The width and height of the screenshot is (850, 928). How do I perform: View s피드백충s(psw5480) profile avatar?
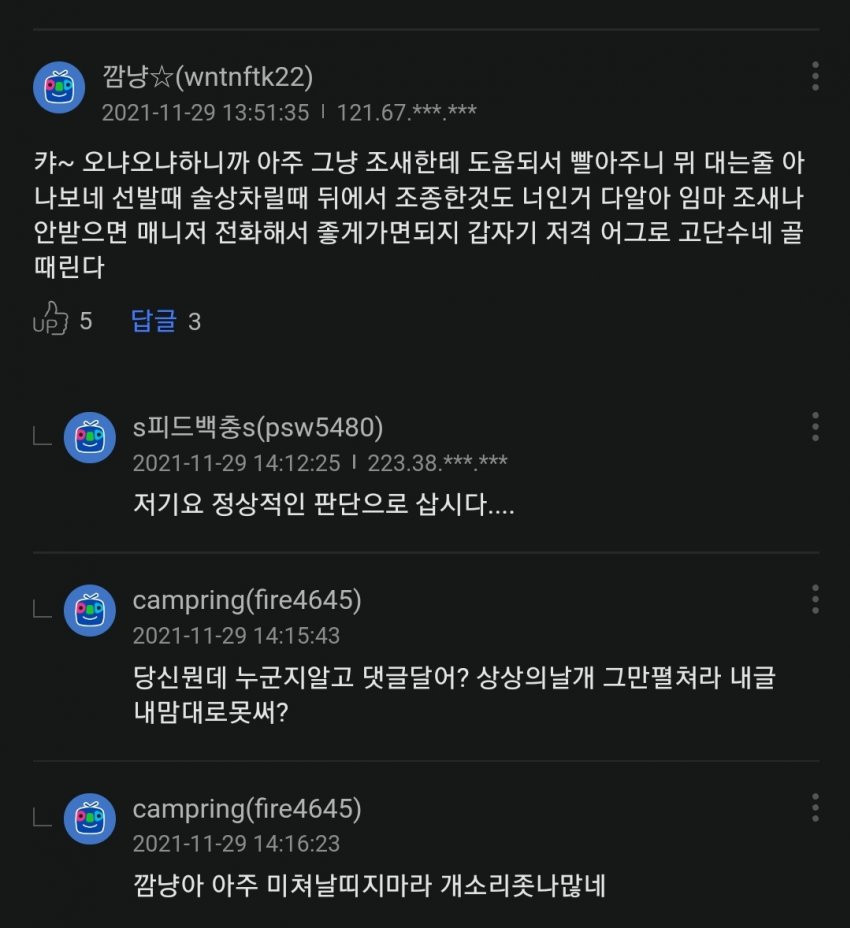click(x=90, y=437)
